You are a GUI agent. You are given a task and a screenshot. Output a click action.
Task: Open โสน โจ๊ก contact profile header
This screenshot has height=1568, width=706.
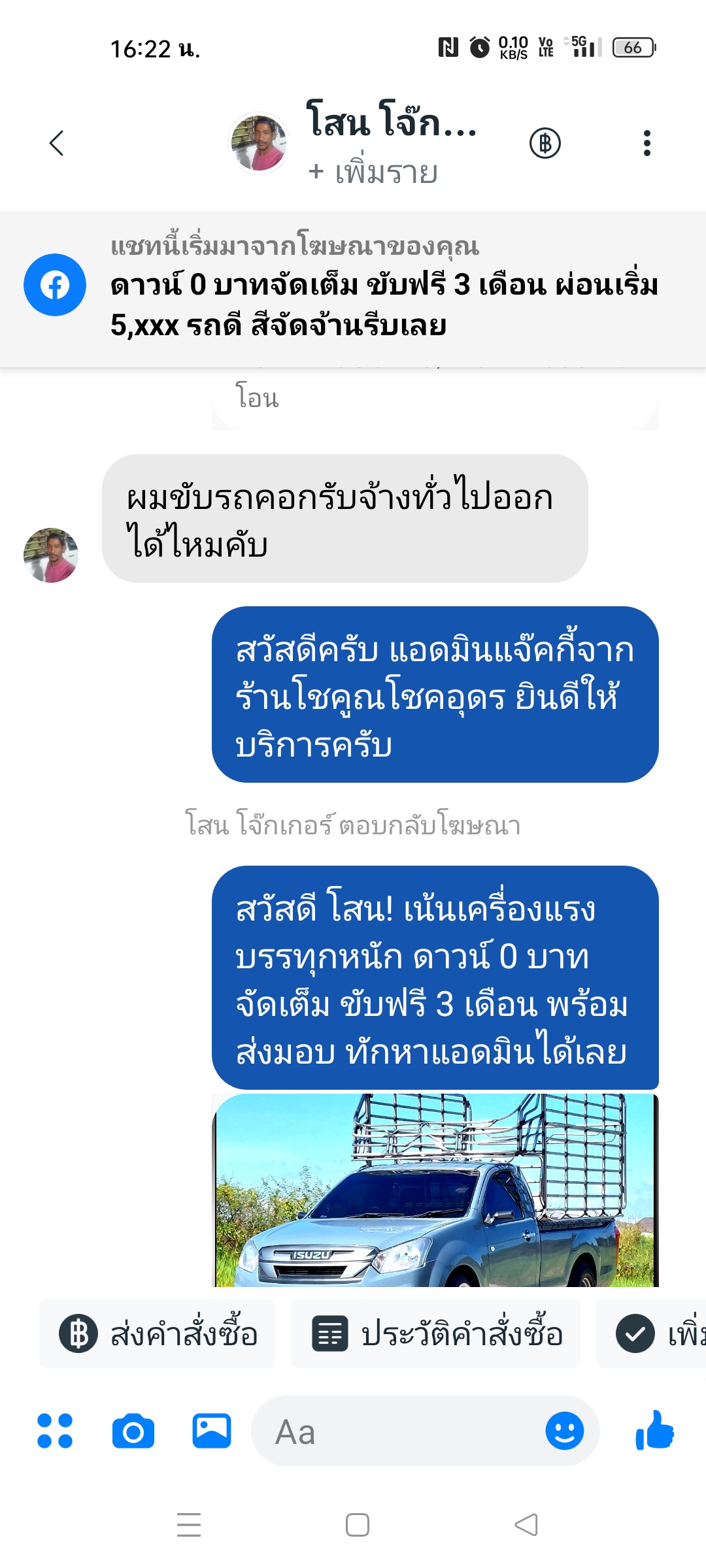pos(391,122)
